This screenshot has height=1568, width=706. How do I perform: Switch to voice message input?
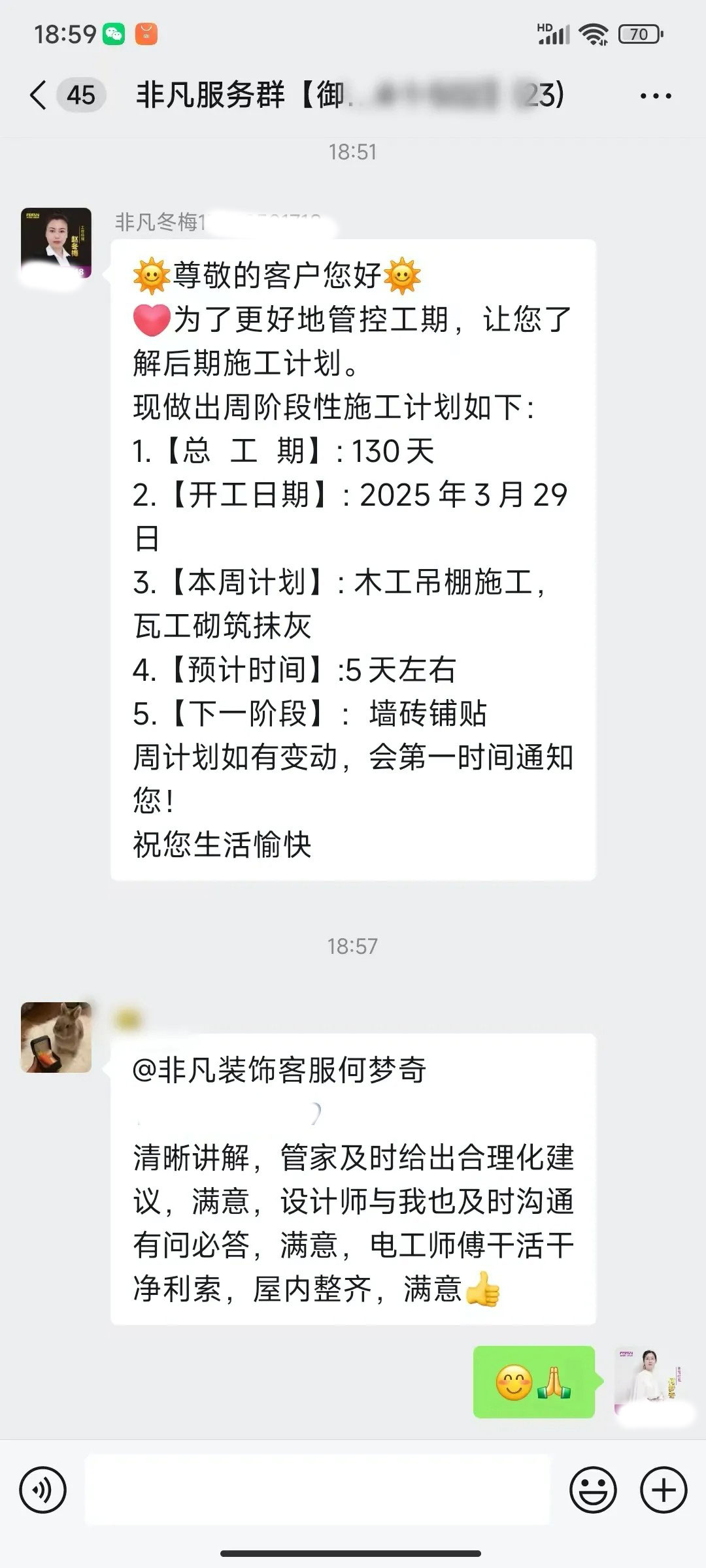43,1490
